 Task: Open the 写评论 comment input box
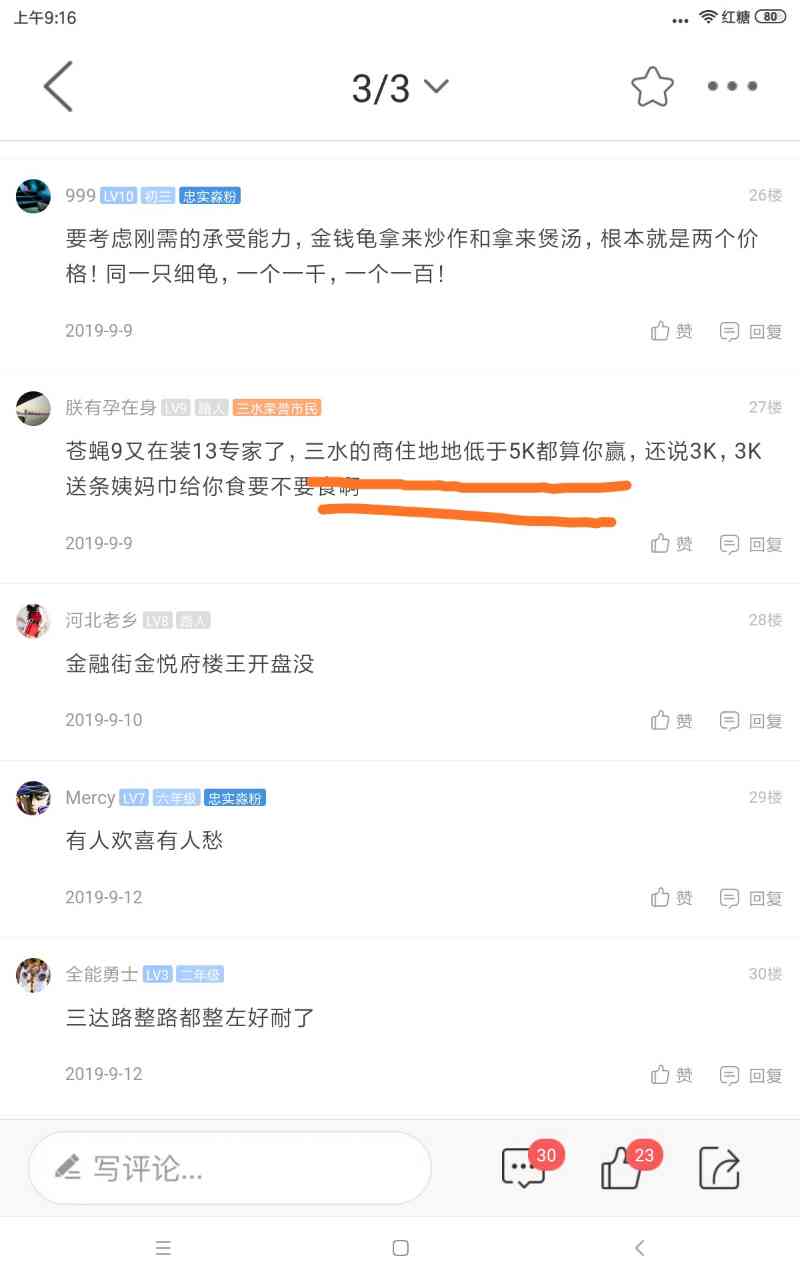click(x=230, y=1167)
